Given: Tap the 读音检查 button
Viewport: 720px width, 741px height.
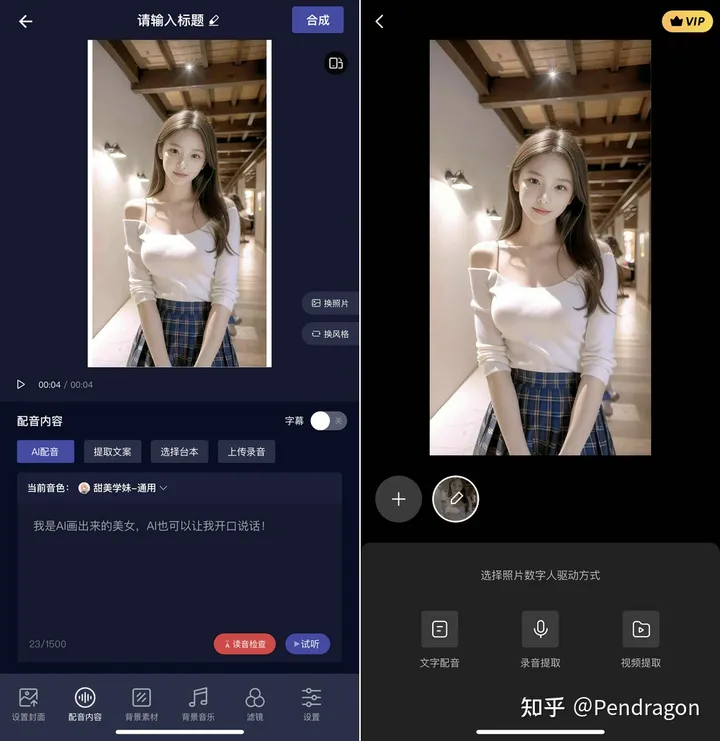Looking at the screenshot, I should pyautogui.click(x=244, y=644).
